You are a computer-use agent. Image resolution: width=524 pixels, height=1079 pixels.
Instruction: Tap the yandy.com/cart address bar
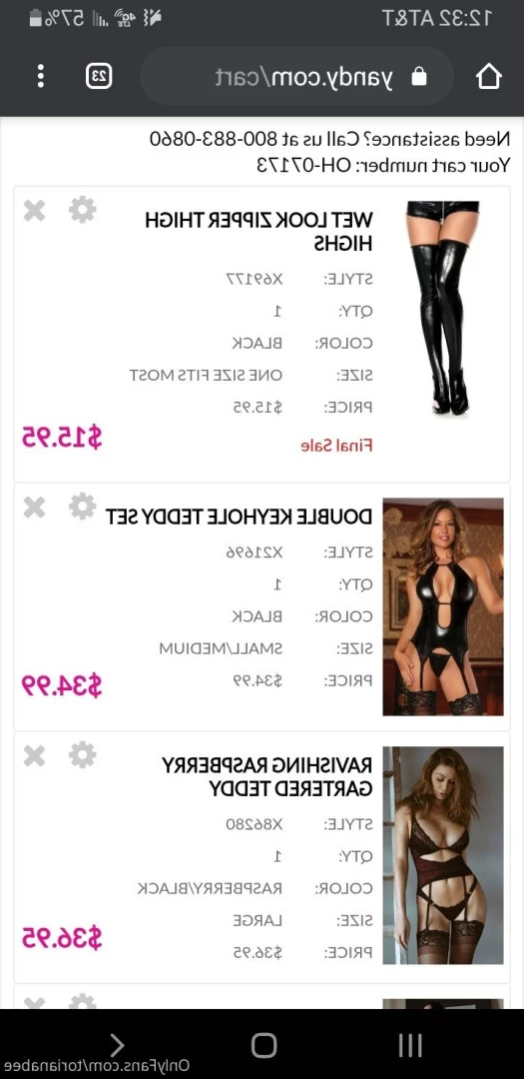[x=297, y=76]
